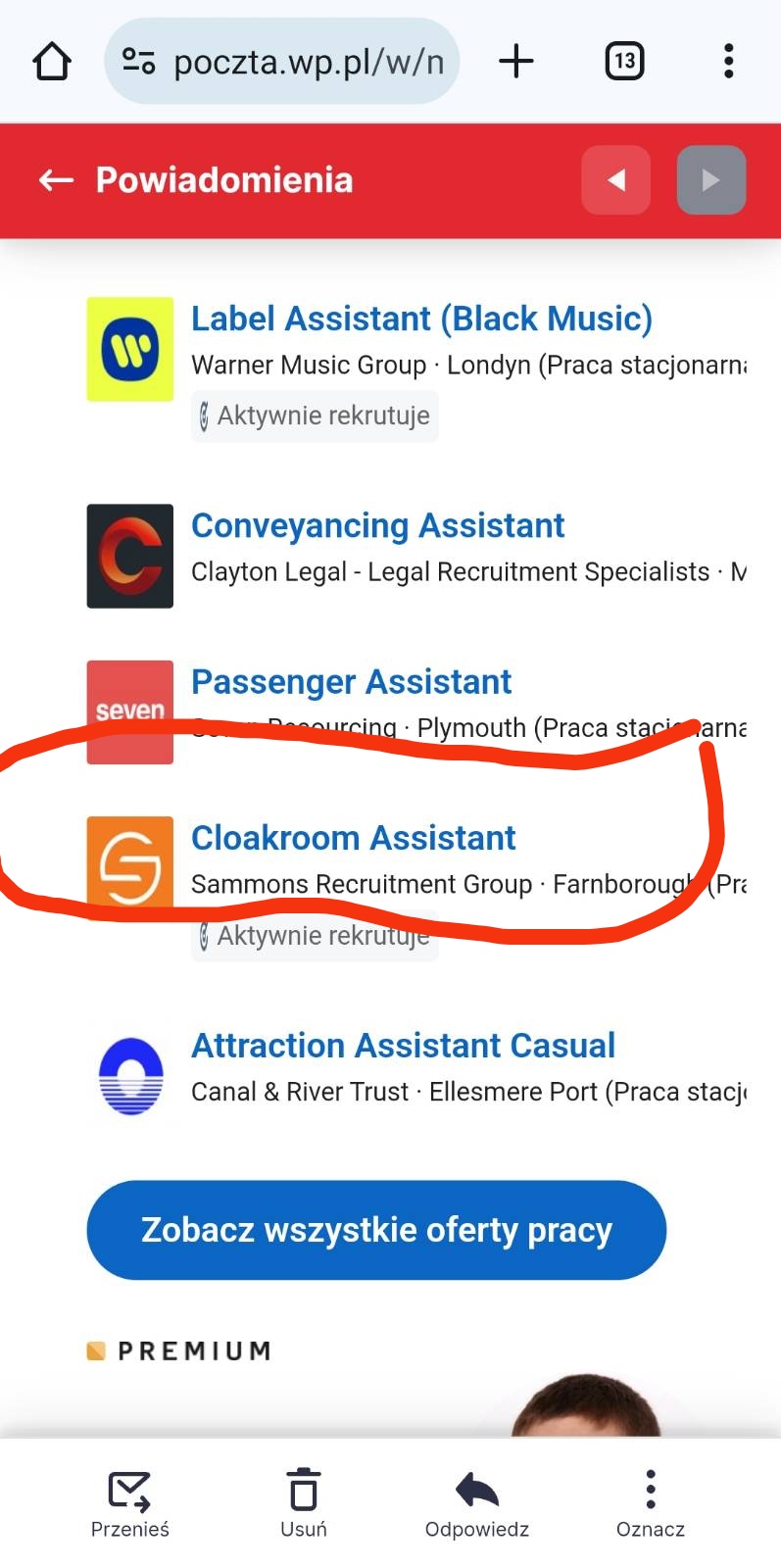Reply using Odpowiedz
The image size is (781, 1568).
tap(477, 1502)
